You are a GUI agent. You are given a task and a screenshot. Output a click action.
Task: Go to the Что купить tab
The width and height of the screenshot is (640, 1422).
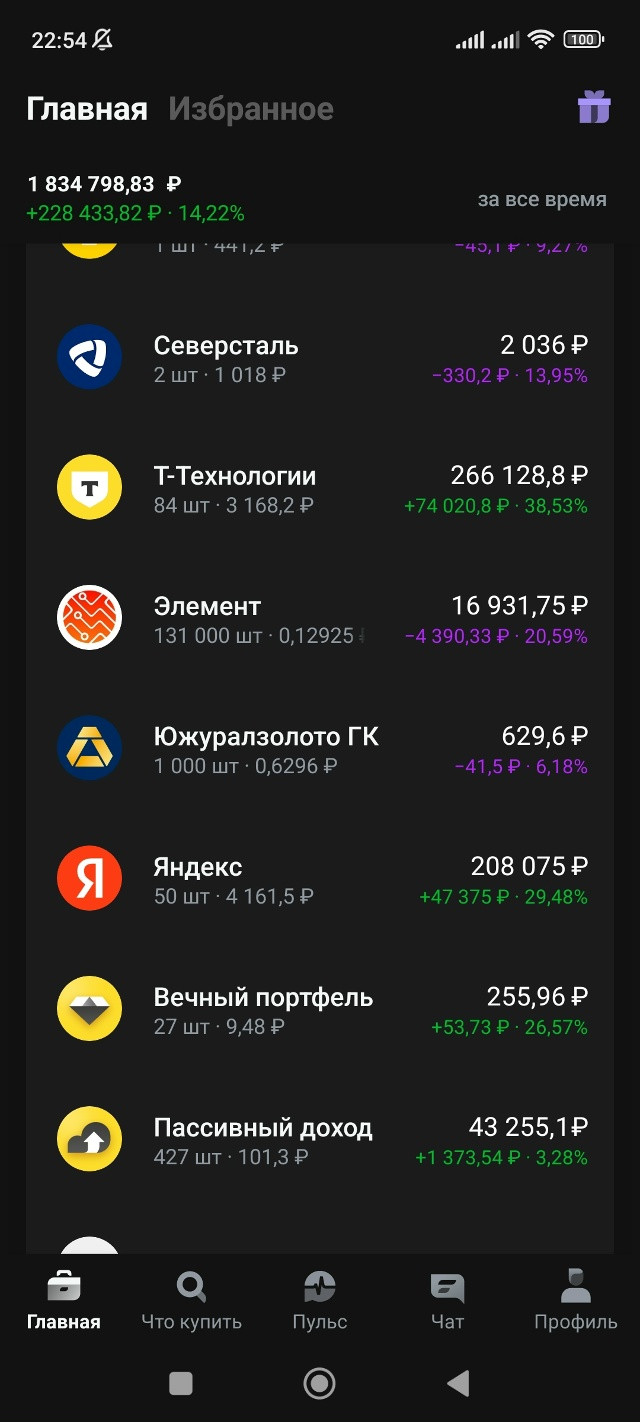[x=191, y=1300]
